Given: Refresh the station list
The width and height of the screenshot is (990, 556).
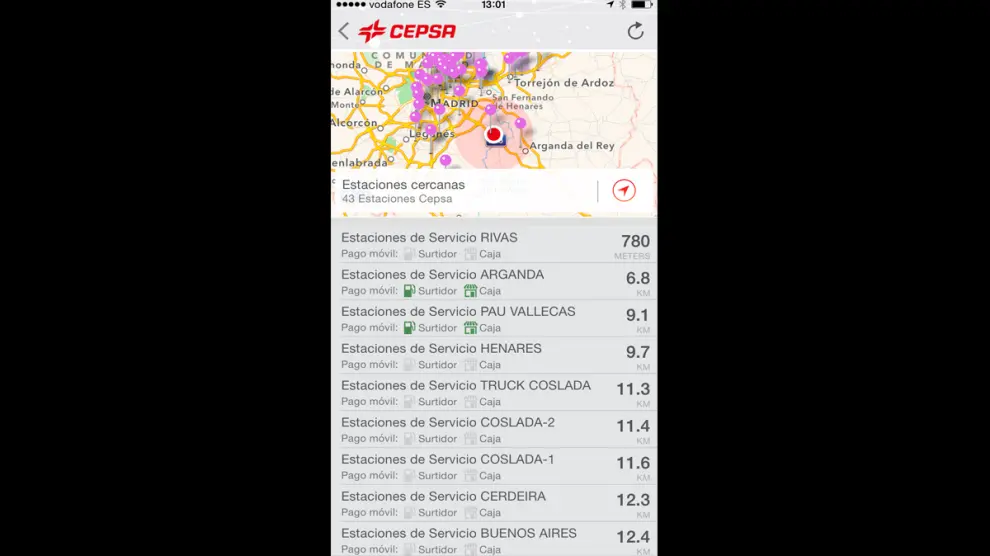Looking at the screenshot, I should pyautogui.click(x=635, y=31).
